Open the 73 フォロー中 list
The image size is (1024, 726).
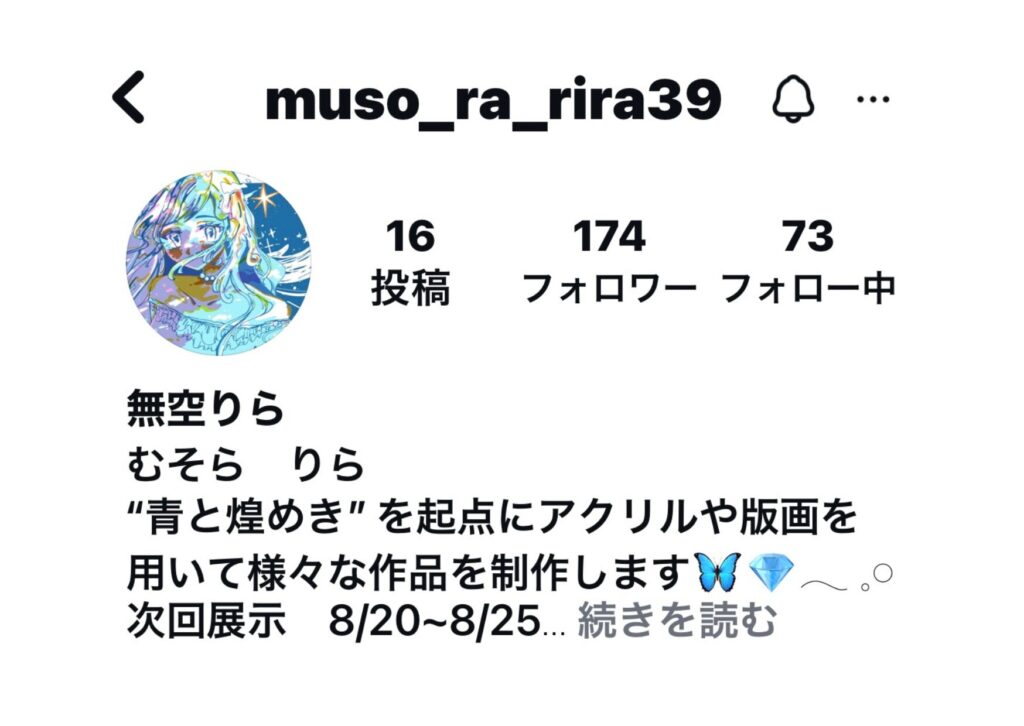tap(807, 262)
